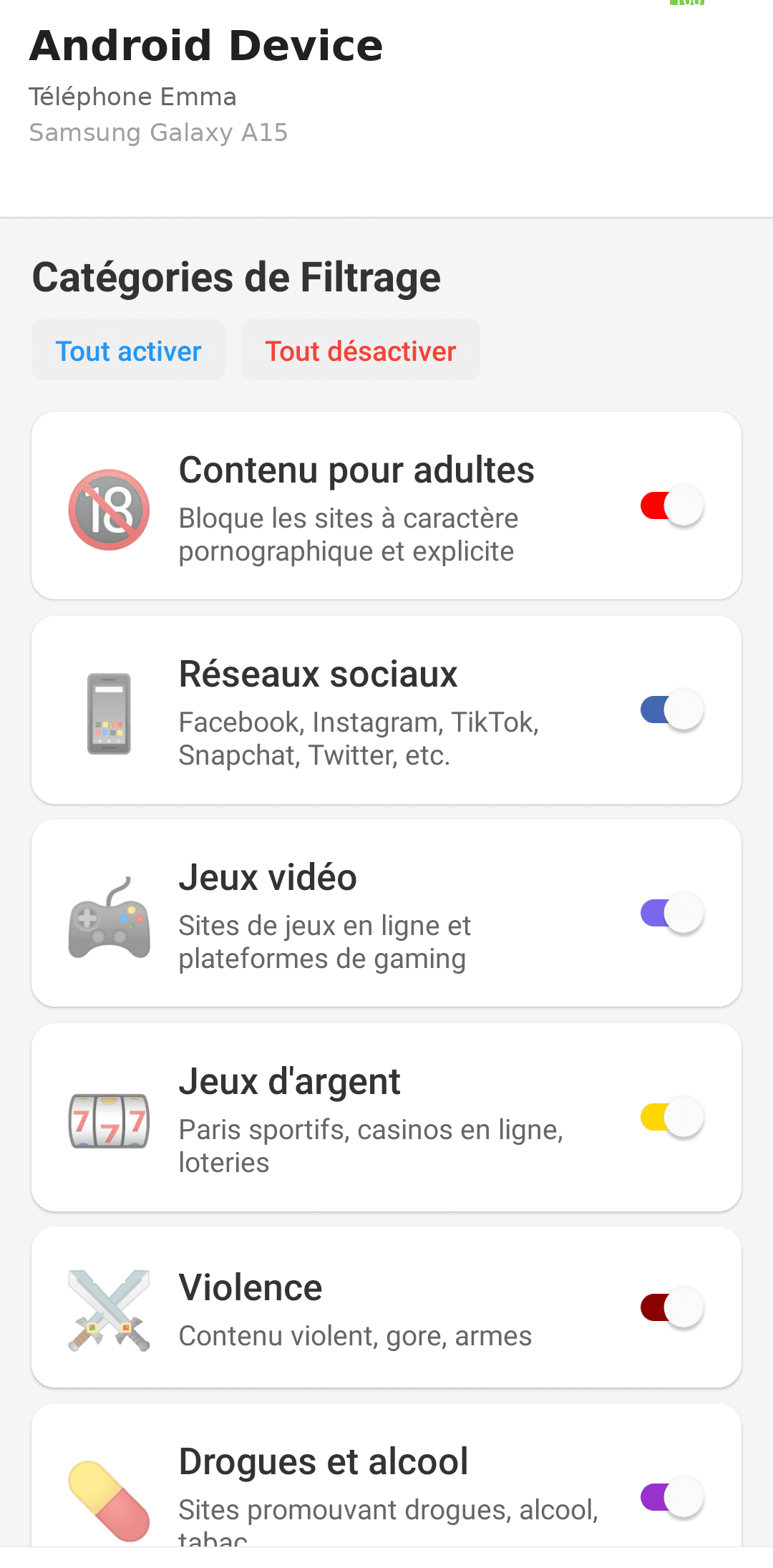
Task: Click the slot machine icon for Jeux d'argent
Action: coord(109,1121)
